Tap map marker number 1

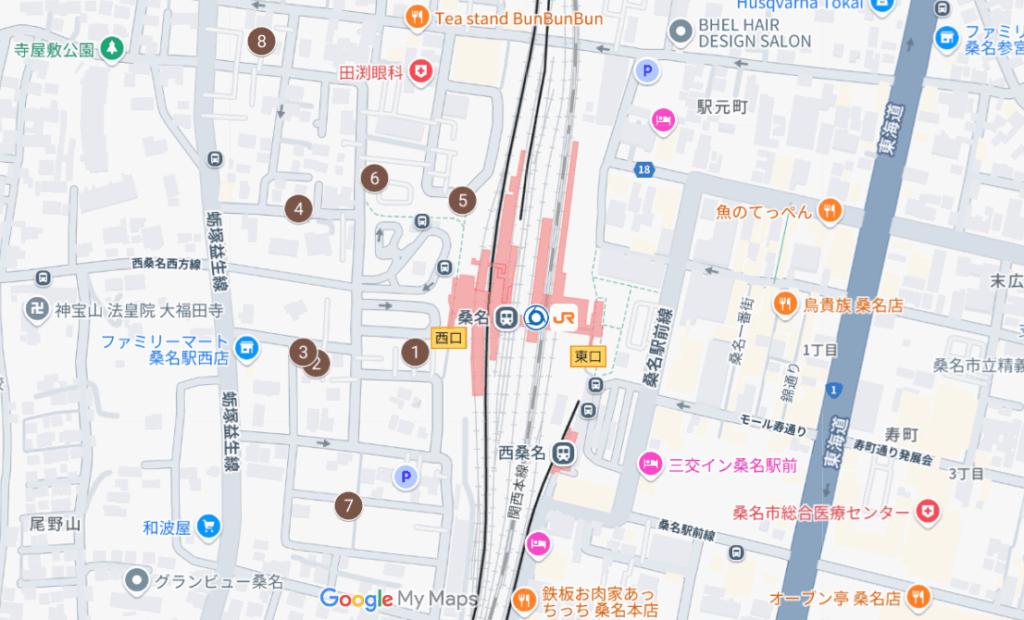click(414, 351)
